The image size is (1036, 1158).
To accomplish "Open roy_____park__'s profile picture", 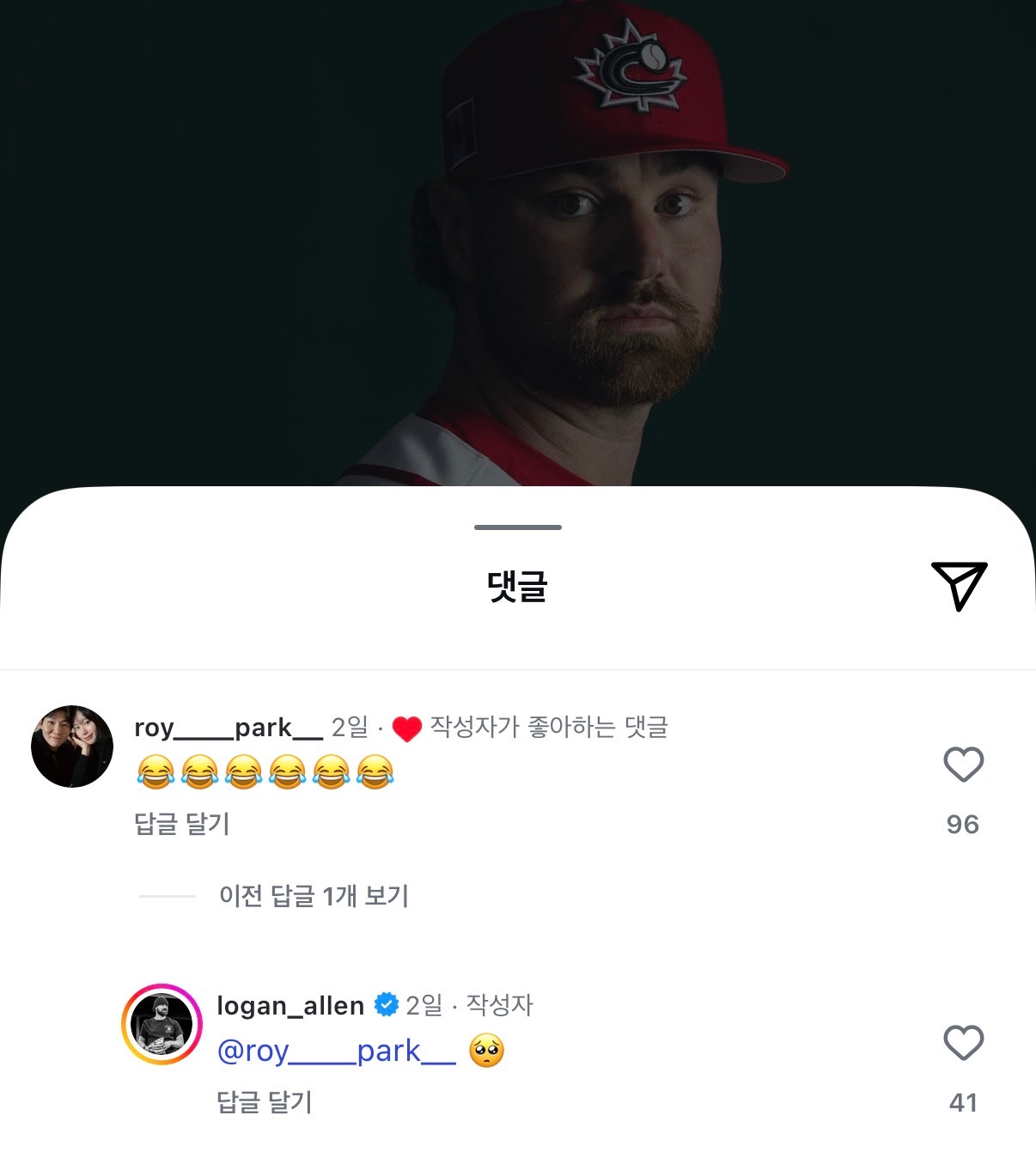I will pyautogui.click(x=72, y=747).
